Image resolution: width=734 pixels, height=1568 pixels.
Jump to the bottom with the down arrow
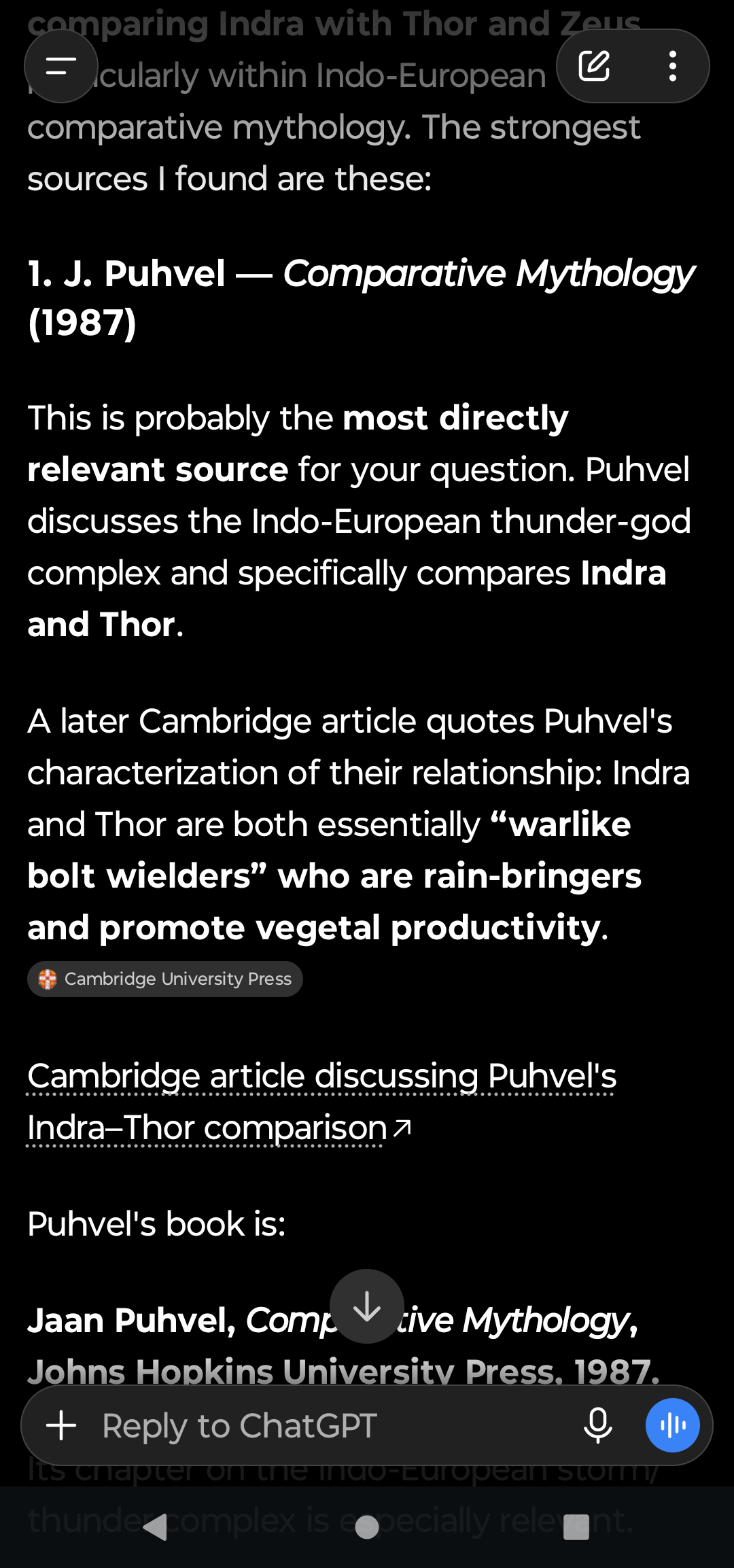pyautogui.click(x=367, y=1306)
